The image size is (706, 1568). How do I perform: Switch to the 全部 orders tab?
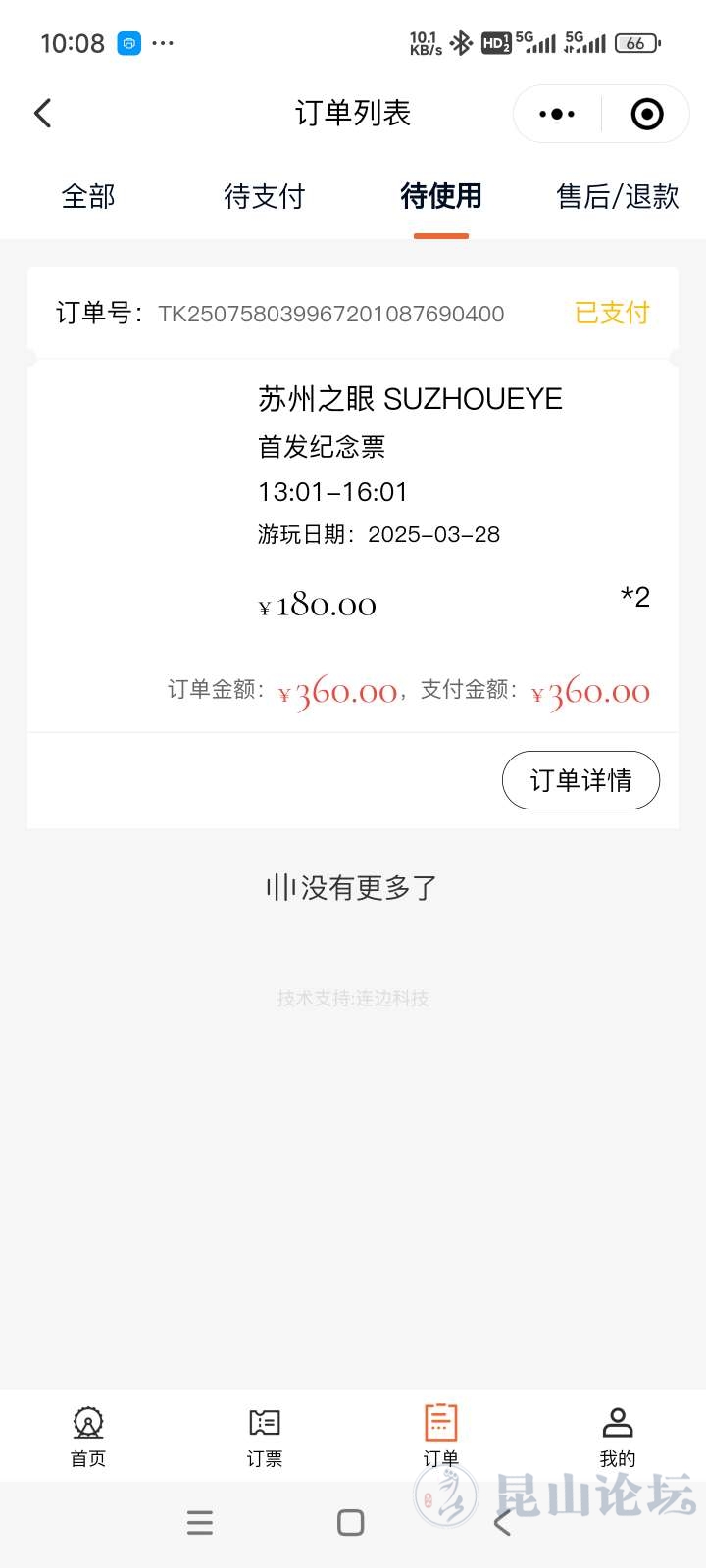88,196
